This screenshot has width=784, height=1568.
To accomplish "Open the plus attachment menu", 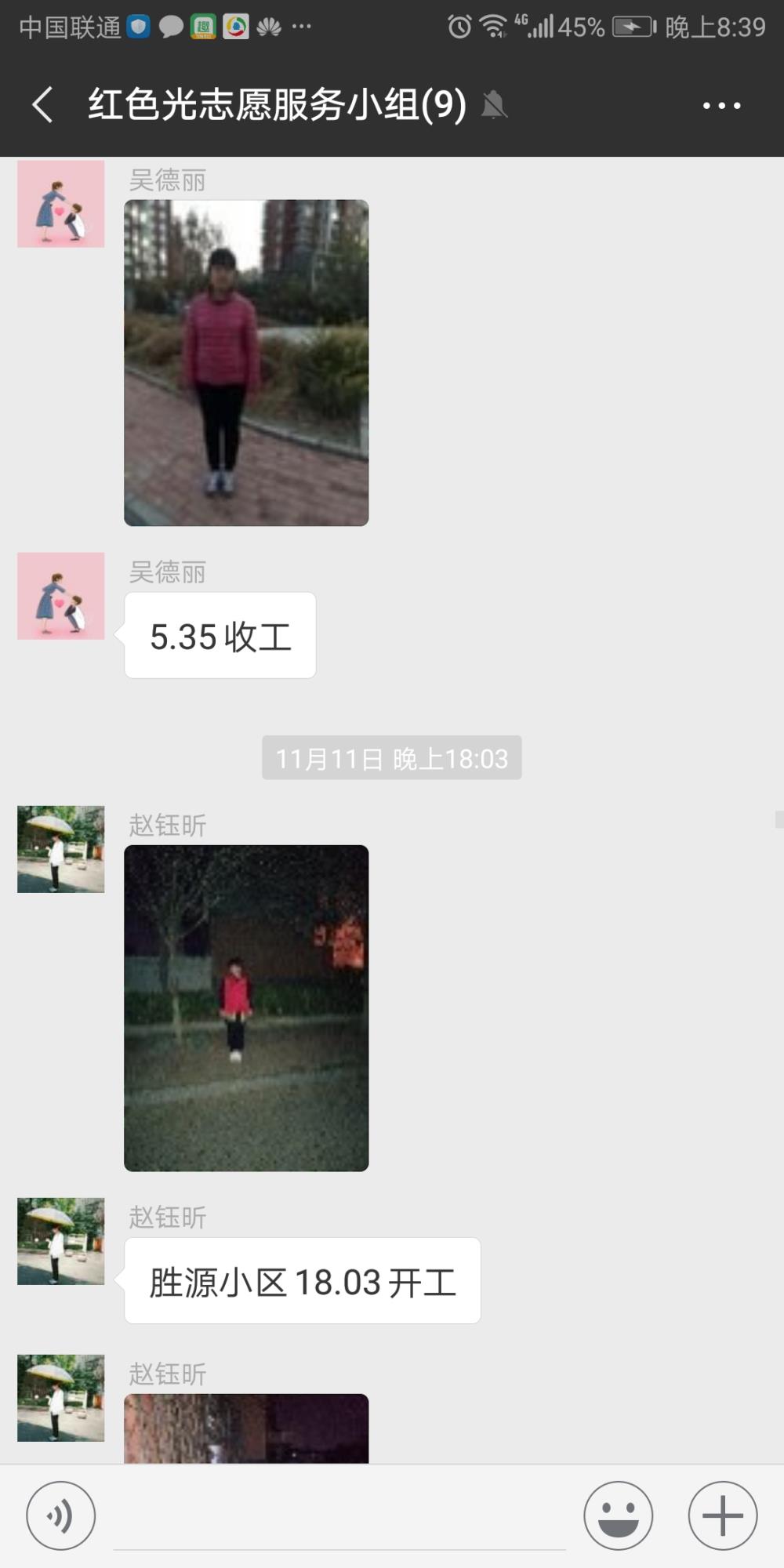I will pyautogui.click(x=722, y=1515).
